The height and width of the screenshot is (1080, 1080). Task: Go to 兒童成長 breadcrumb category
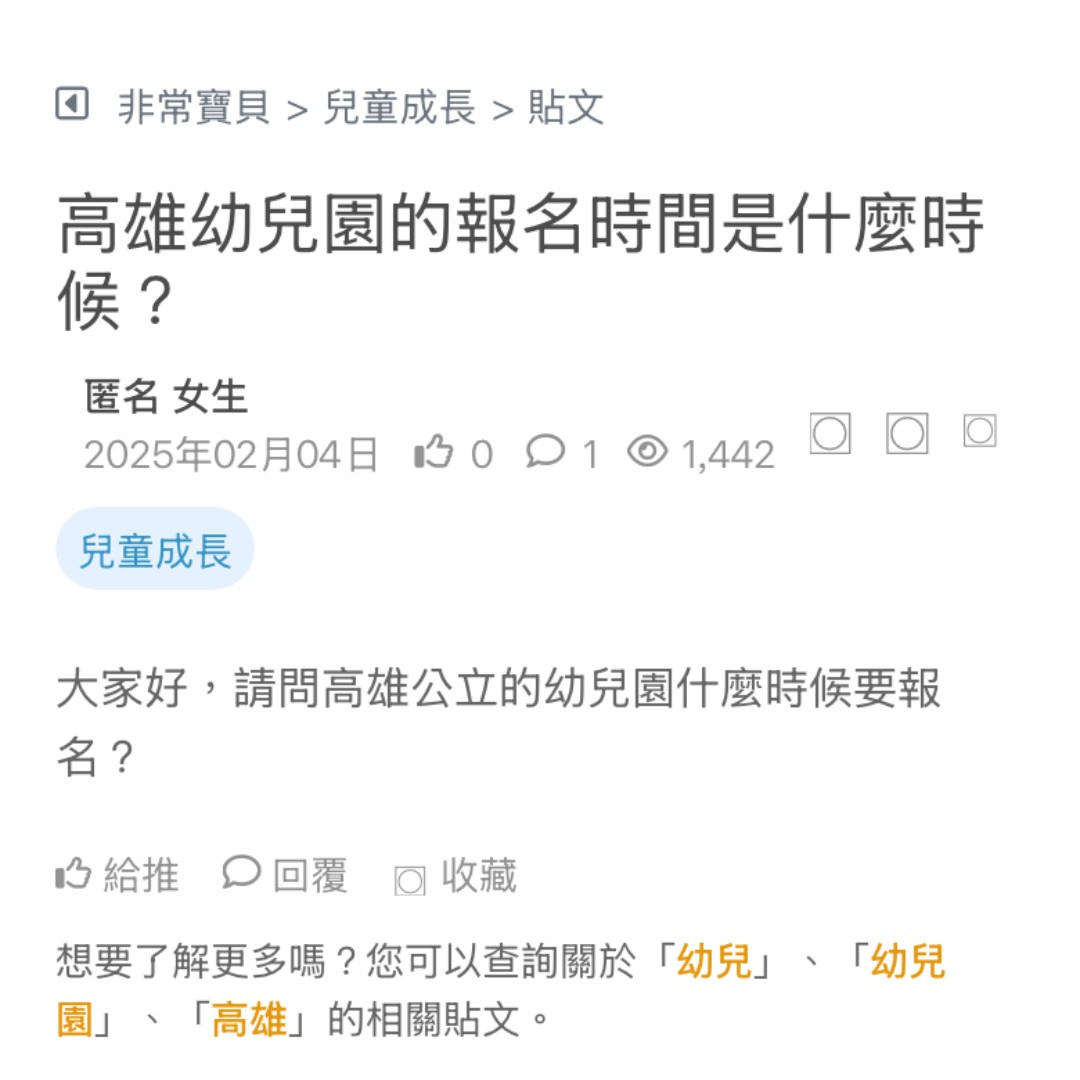(399, 107)
